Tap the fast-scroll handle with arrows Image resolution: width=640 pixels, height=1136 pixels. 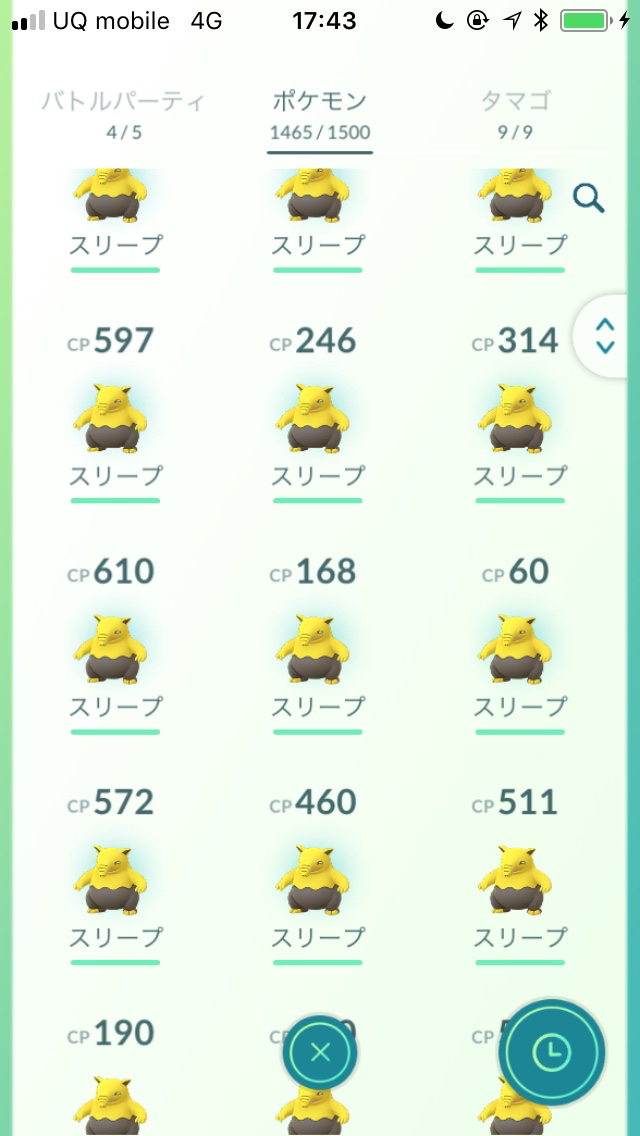pos(604,336)
